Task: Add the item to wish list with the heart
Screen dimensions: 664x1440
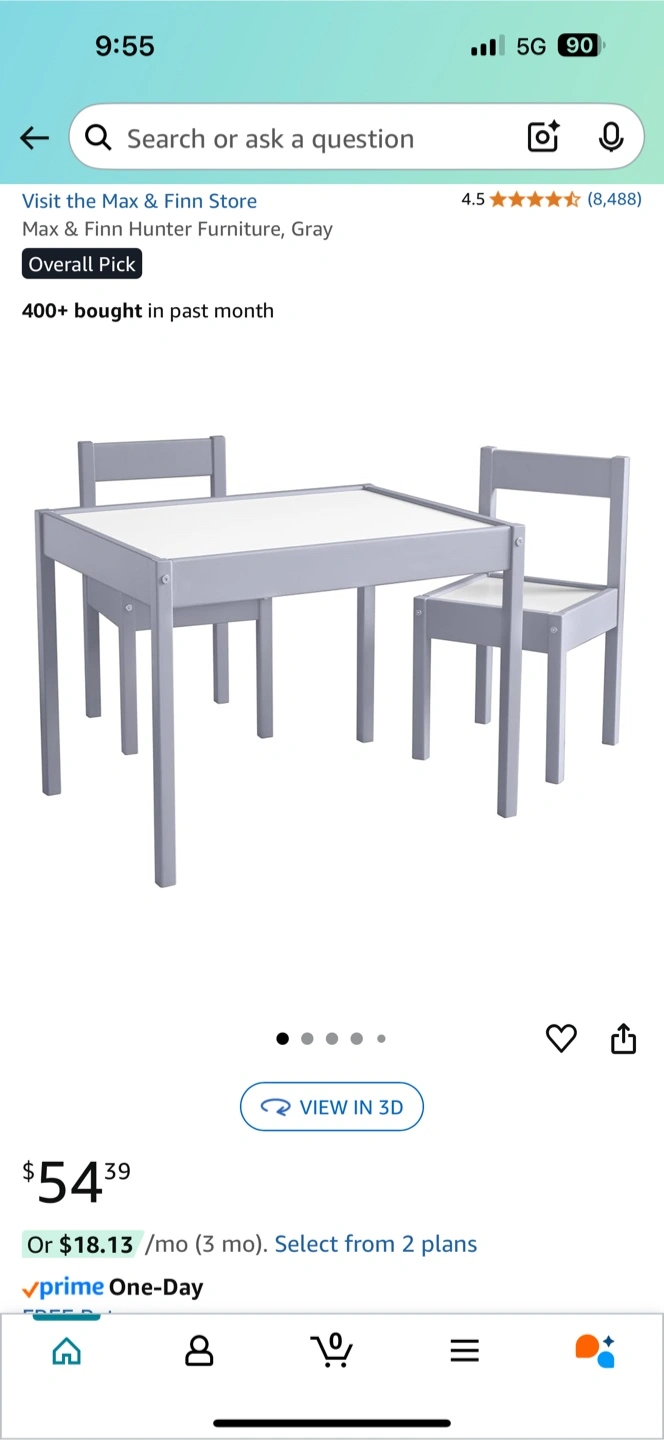Action: [x=561, y=1039]
